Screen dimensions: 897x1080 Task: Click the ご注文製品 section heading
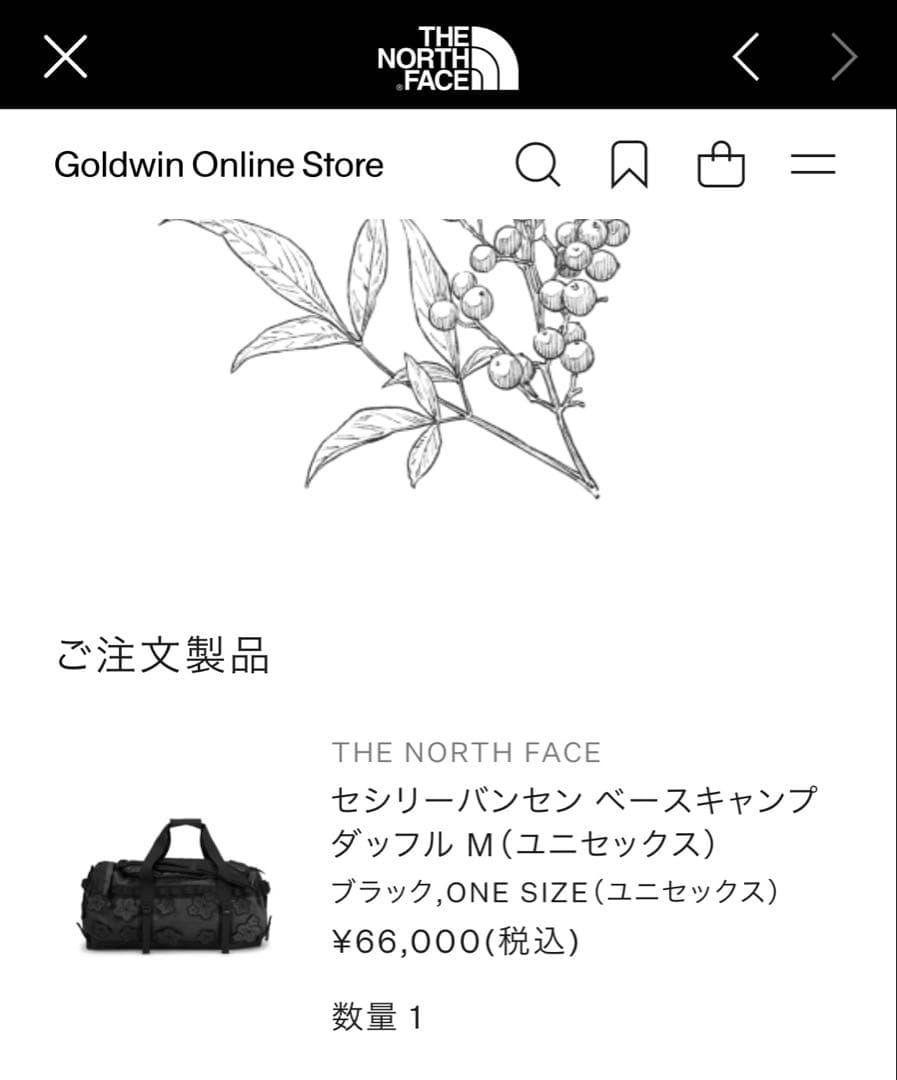(165, 654)
